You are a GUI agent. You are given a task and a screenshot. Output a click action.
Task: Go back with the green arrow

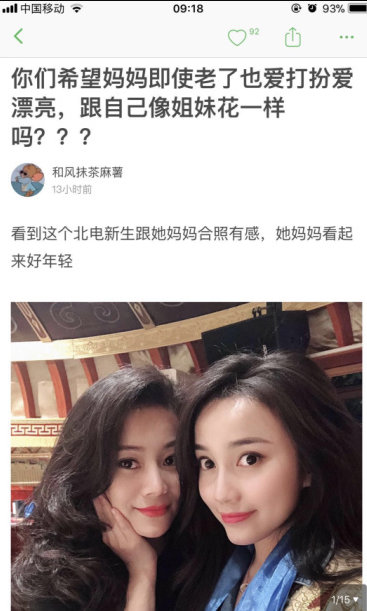[18, 37]
